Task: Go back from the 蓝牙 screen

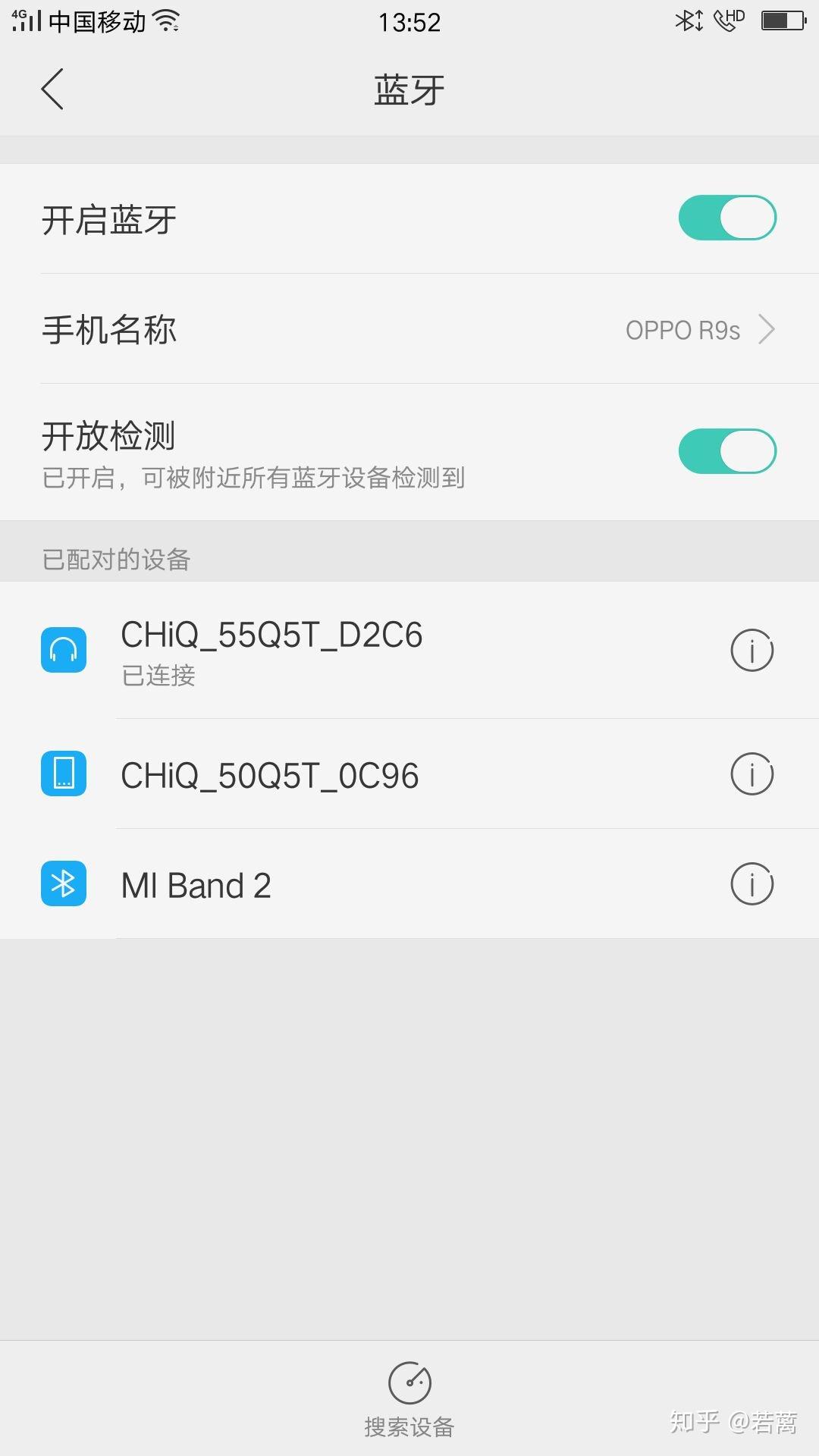Action: coord(52,89)
